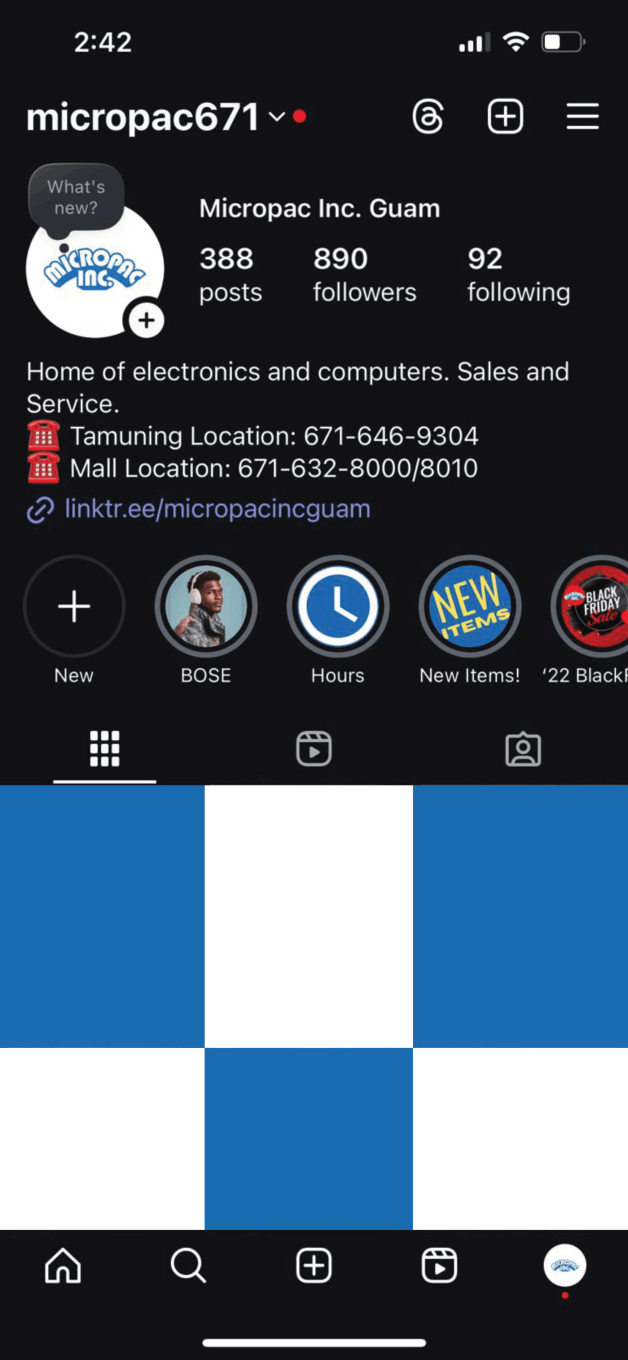Open the Hours highlight

coord(338,607)
